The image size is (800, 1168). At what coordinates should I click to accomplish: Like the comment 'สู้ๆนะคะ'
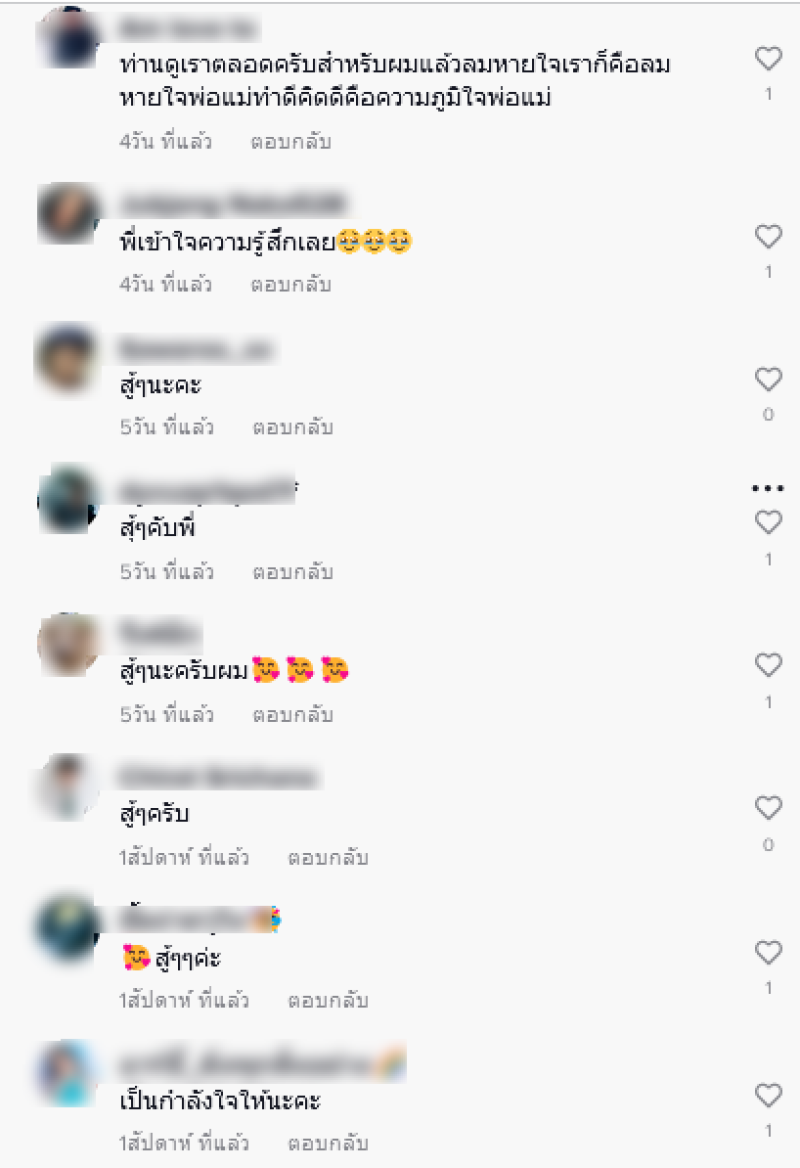768,380
